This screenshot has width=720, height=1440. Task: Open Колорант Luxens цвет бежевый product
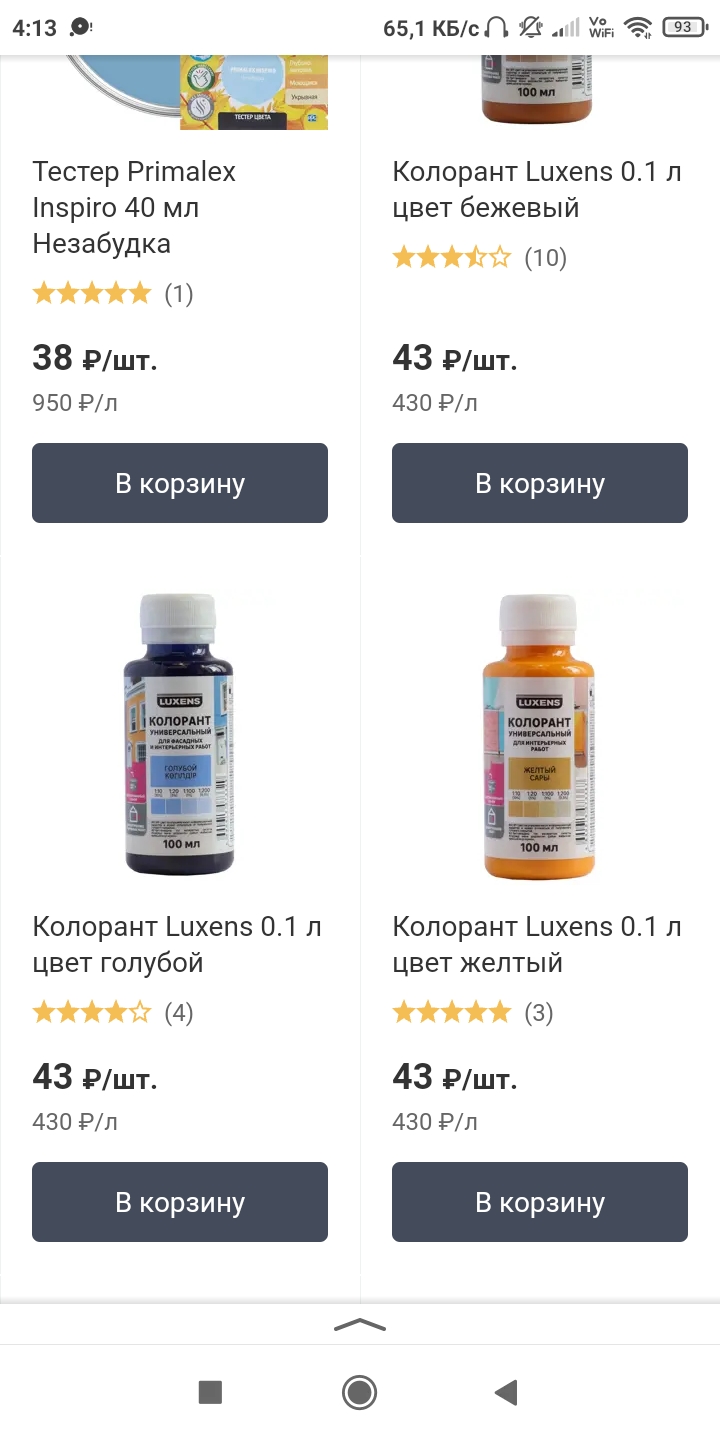pos(537,190)
